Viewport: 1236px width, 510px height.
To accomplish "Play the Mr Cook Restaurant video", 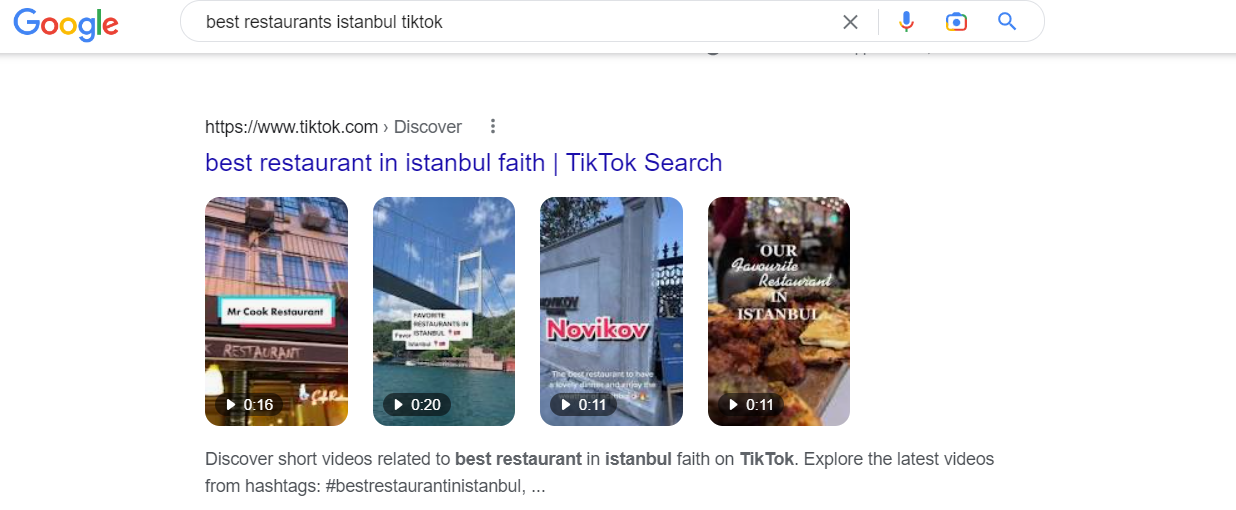I will point(276,311).
